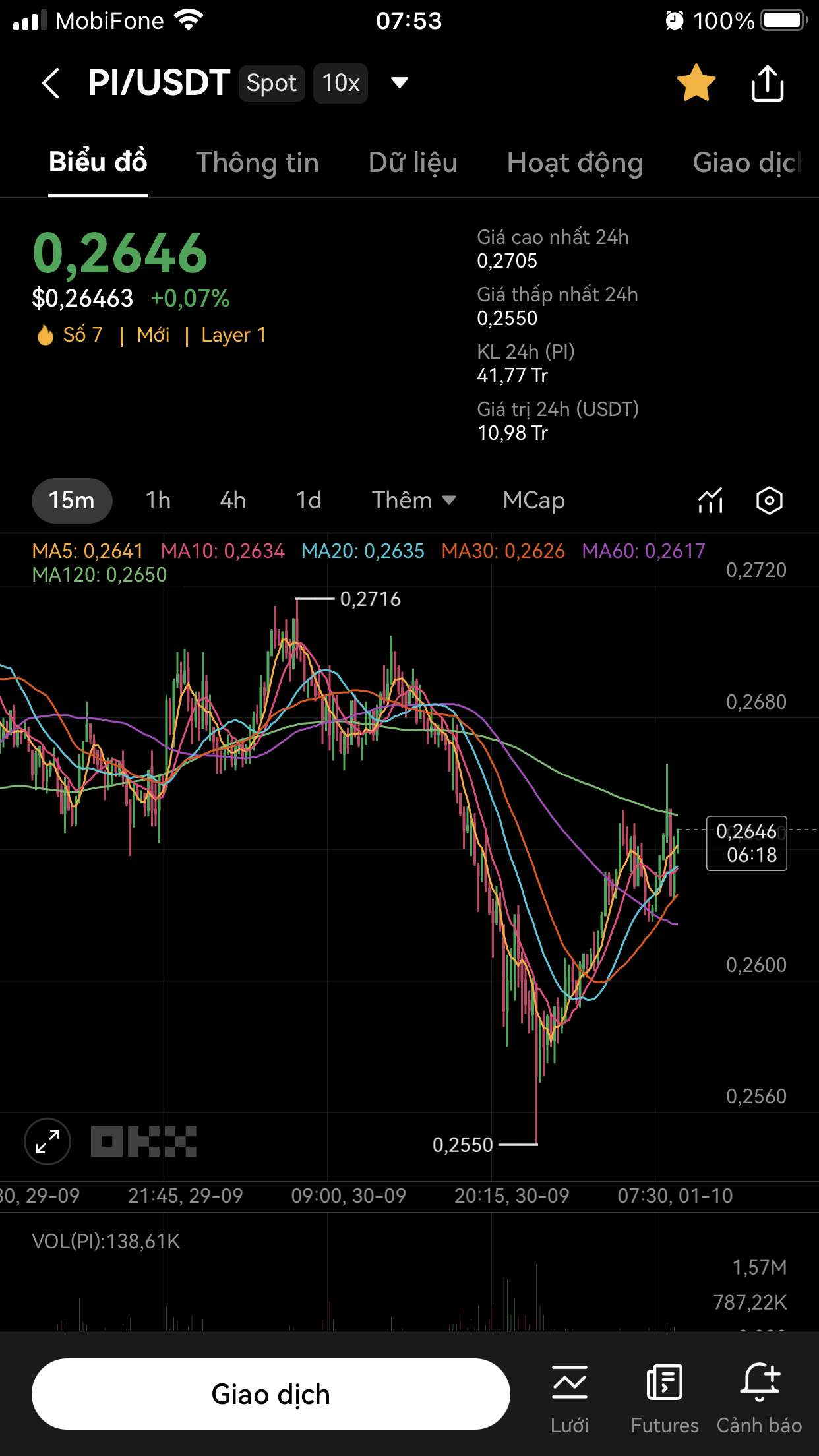Switch chart to 1d interval
This screenshot has height=1456, width=819.
pos(309,501)
